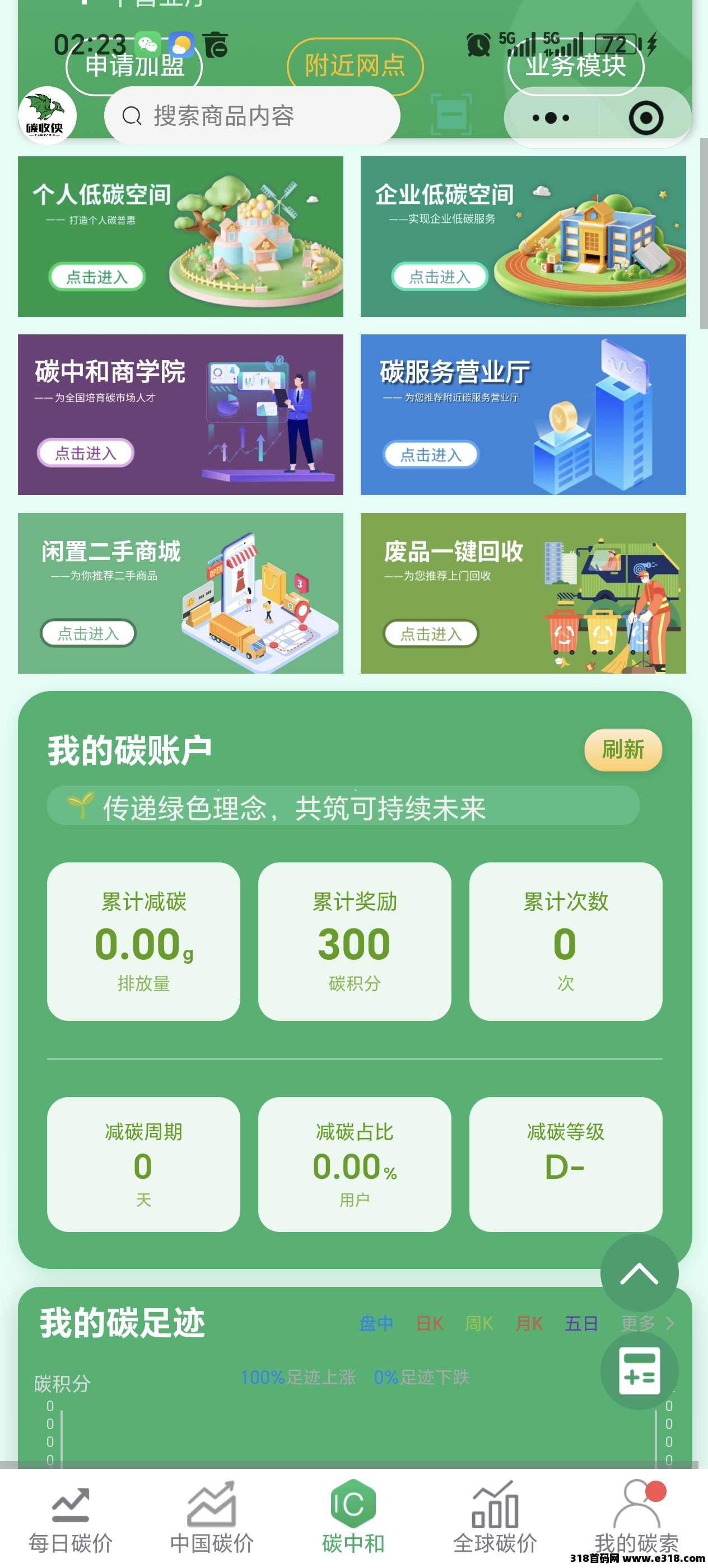Open the 个人低碳空间 card
This screenshot has width=708, height=1568.
pyautogui.click(x=97, y=277)
